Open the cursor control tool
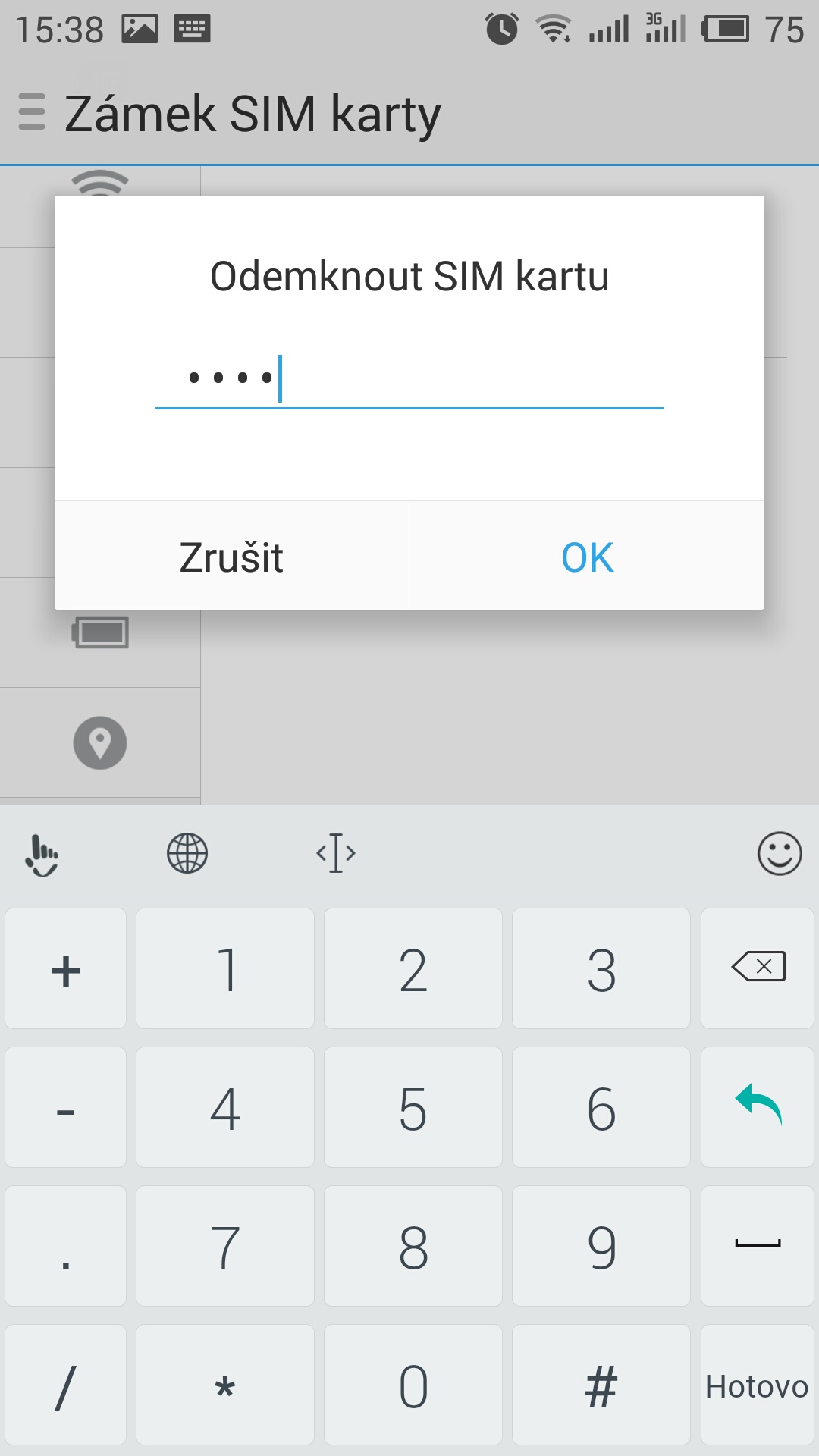This screenshot has height=1456, width=819. [336, 853]
